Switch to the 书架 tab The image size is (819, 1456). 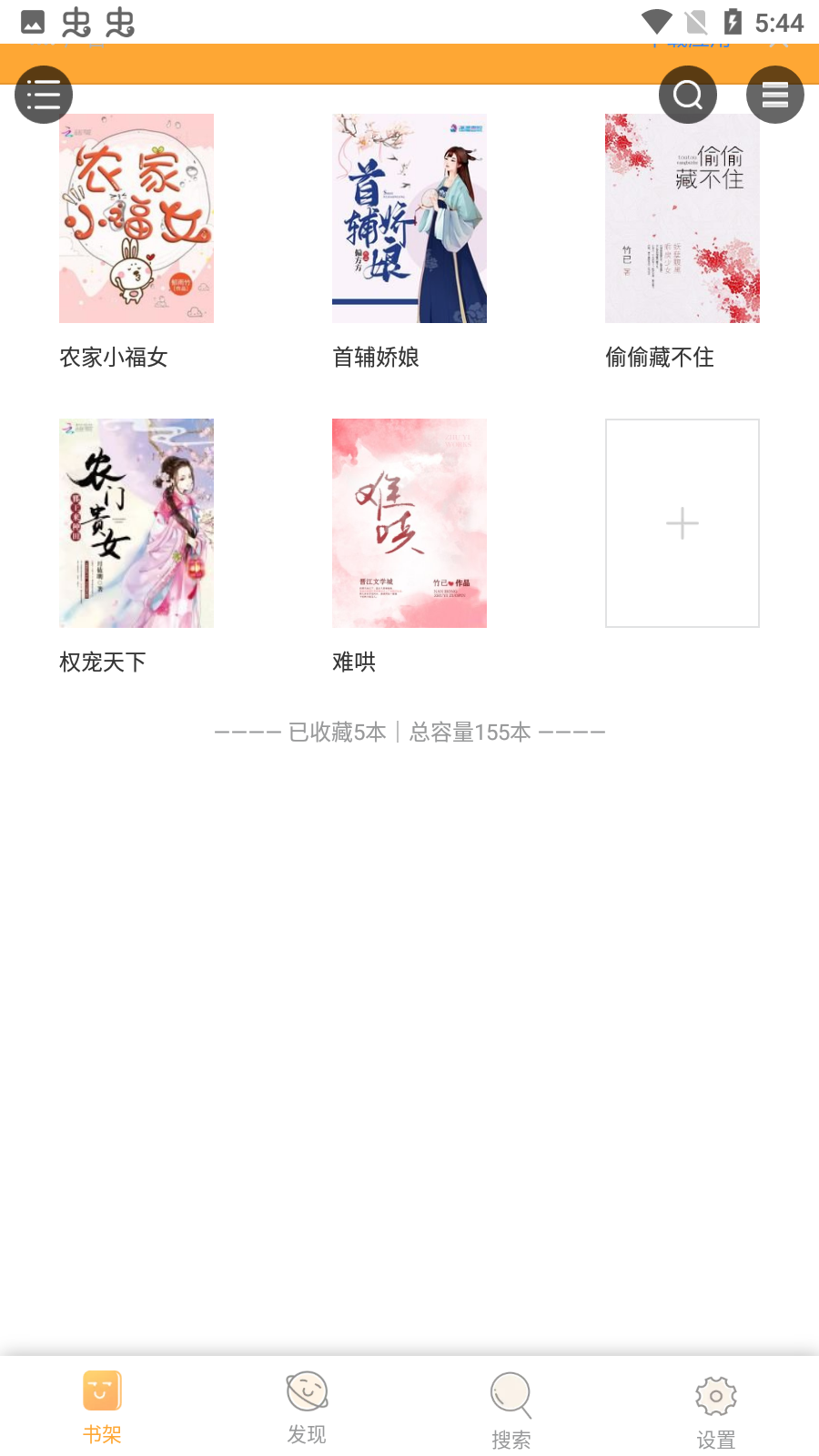tap(102, 1407)
